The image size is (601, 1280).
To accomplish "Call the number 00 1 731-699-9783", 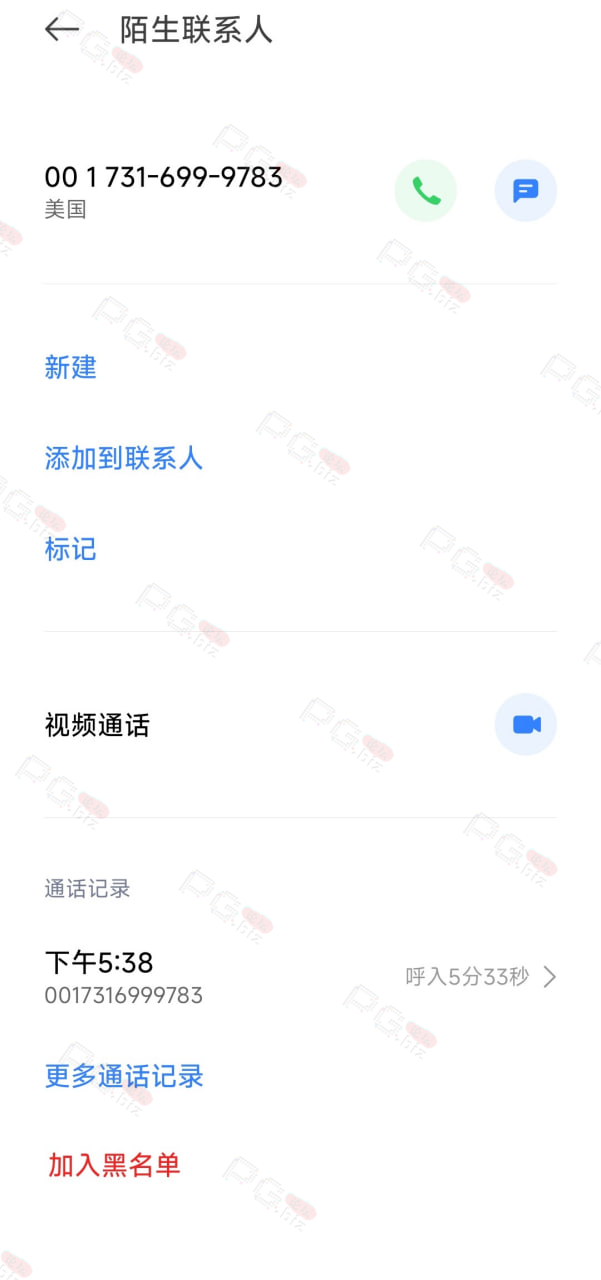I will pos(426,190).
